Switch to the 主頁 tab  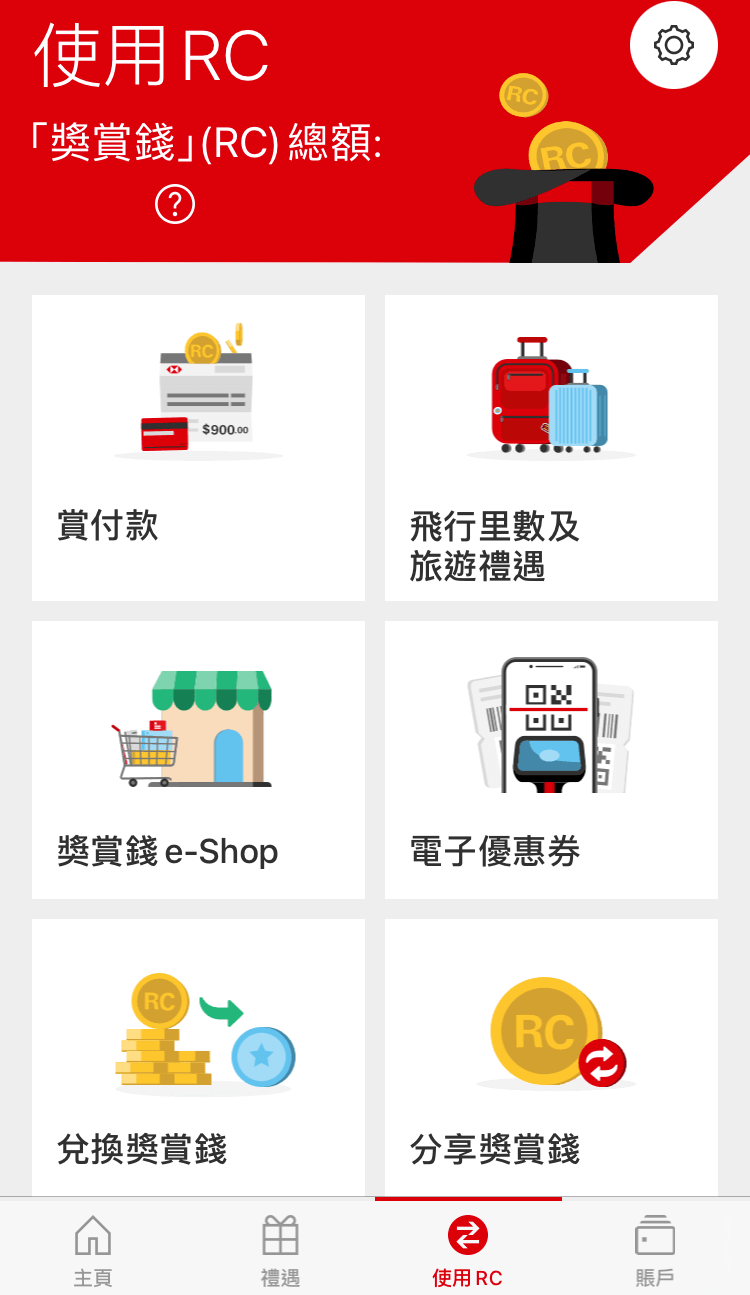93,1248
